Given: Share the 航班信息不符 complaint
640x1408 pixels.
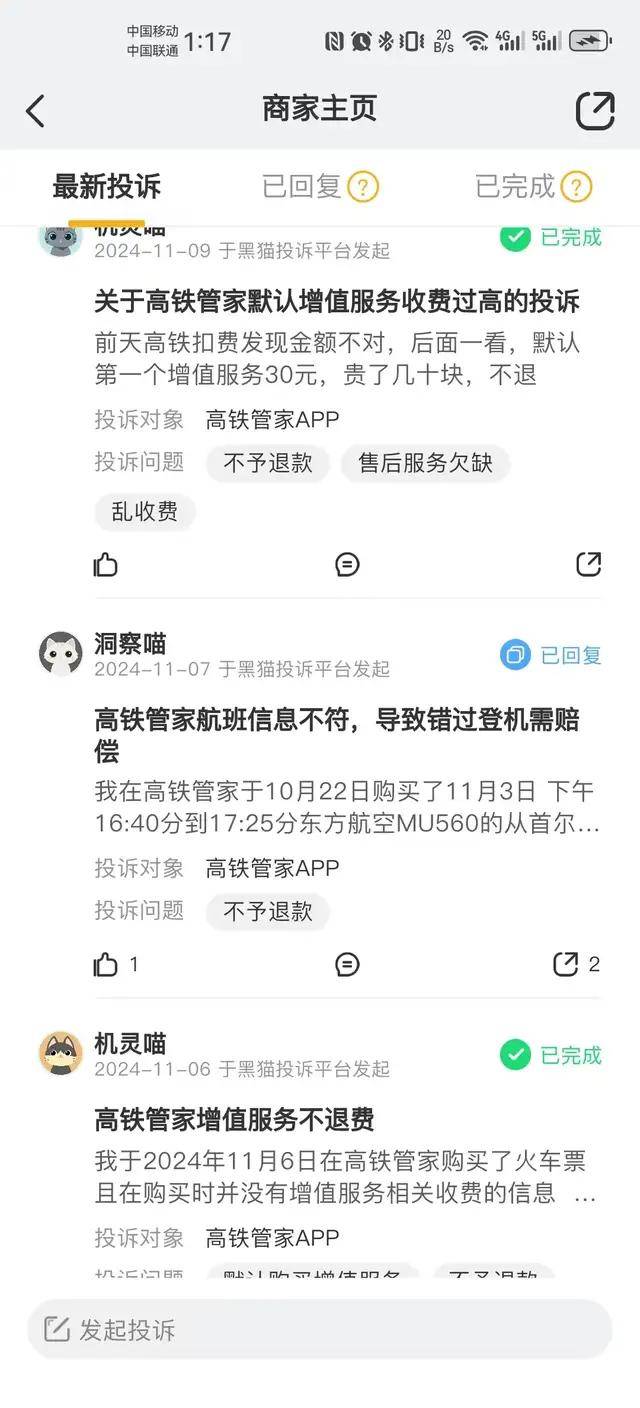Looking at the screenshot, I should 566,964.
